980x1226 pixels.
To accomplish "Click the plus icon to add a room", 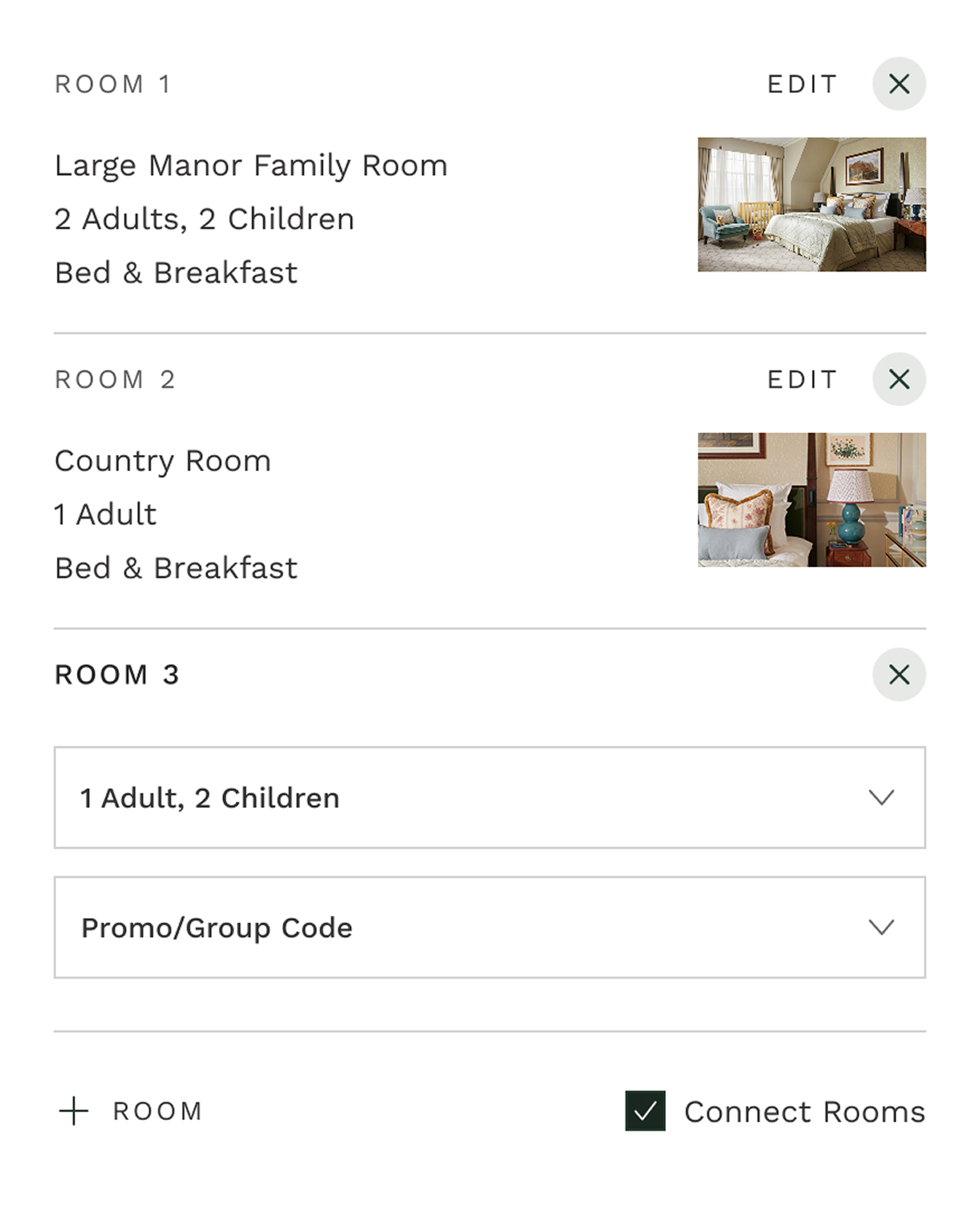I will [x=73, y=1111].
